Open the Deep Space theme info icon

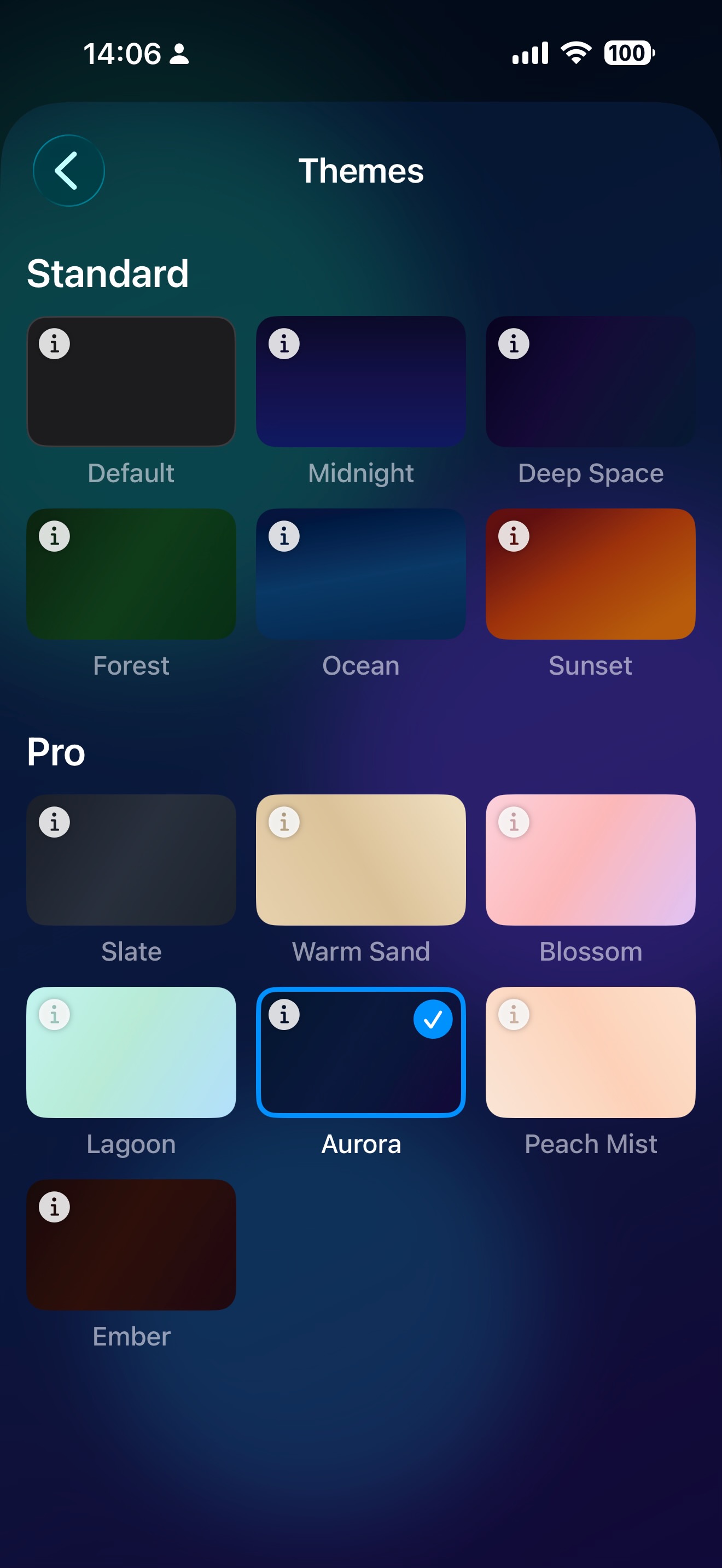513,344
